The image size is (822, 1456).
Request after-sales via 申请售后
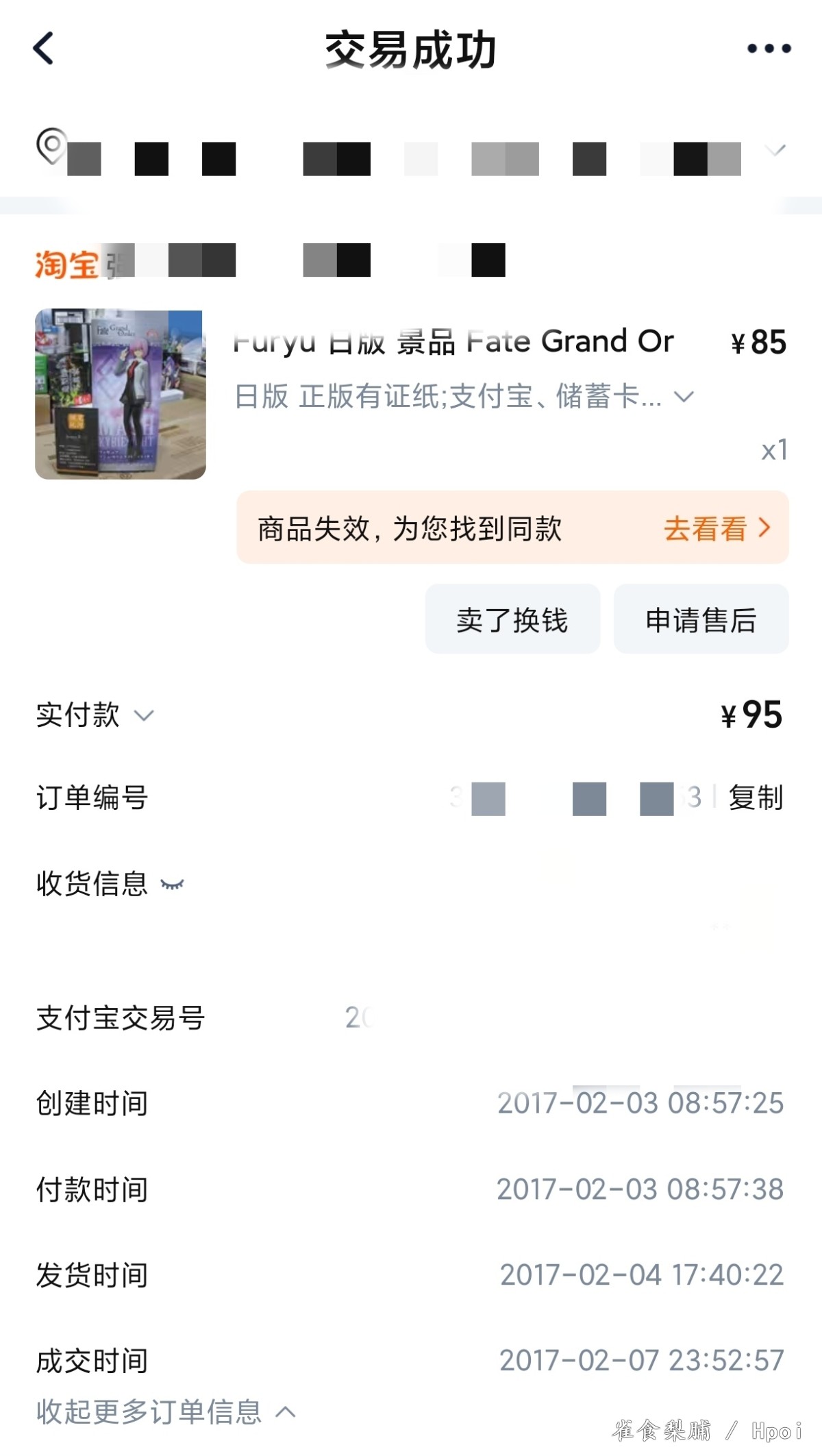[701, 619]
